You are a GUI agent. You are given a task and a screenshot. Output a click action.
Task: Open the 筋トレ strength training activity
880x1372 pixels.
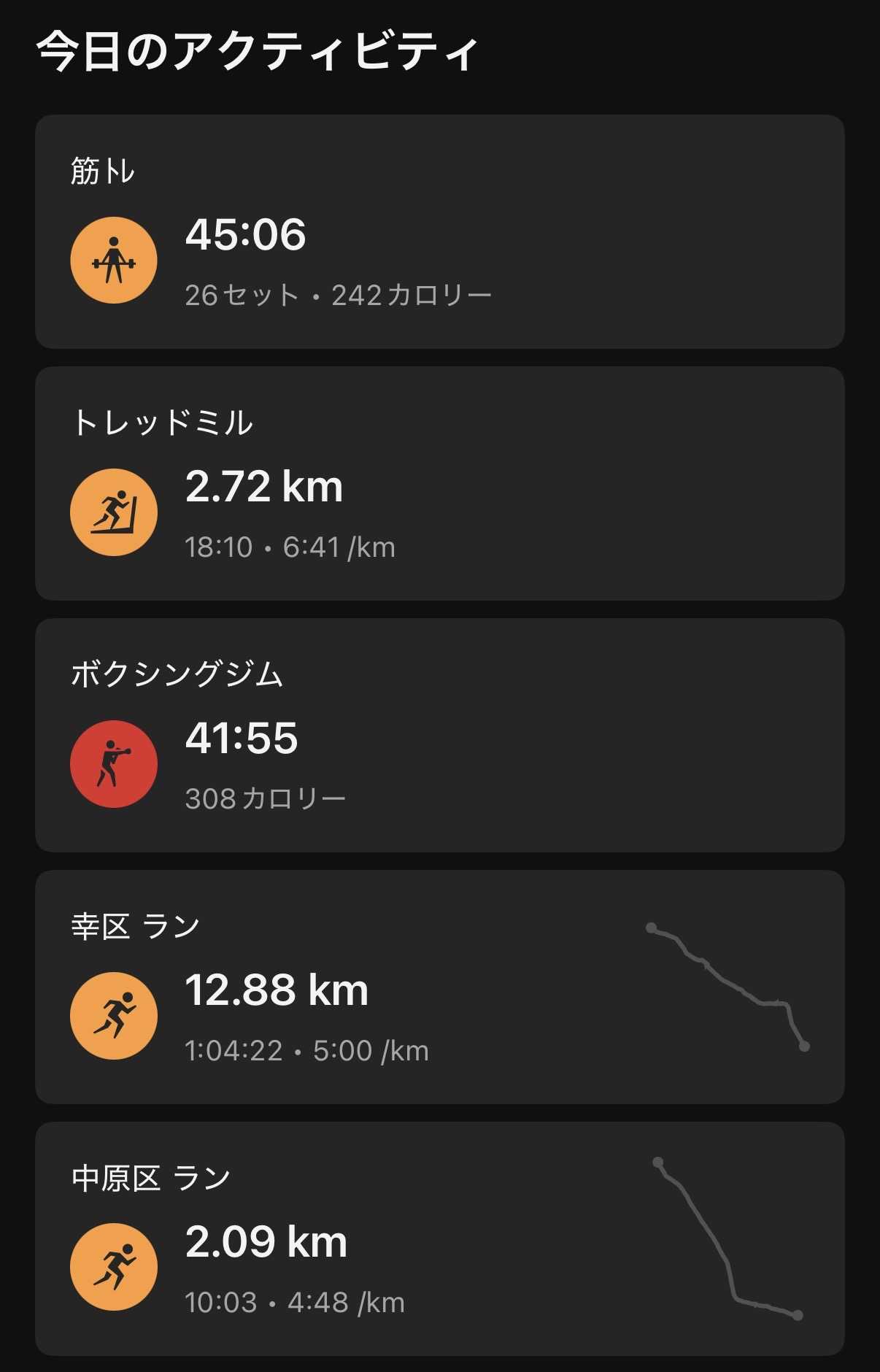(x=439, y=232)
